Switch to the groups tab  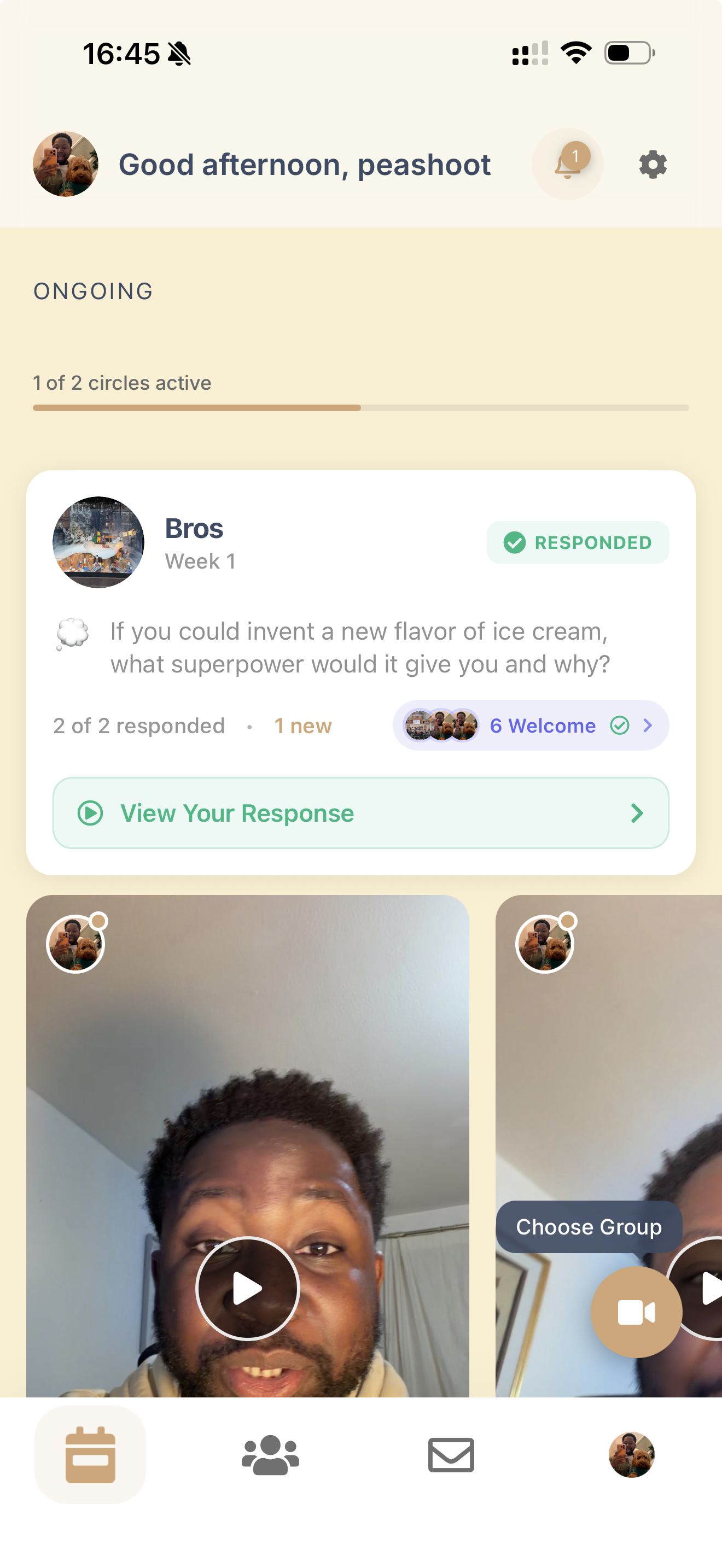[270, 1455]
